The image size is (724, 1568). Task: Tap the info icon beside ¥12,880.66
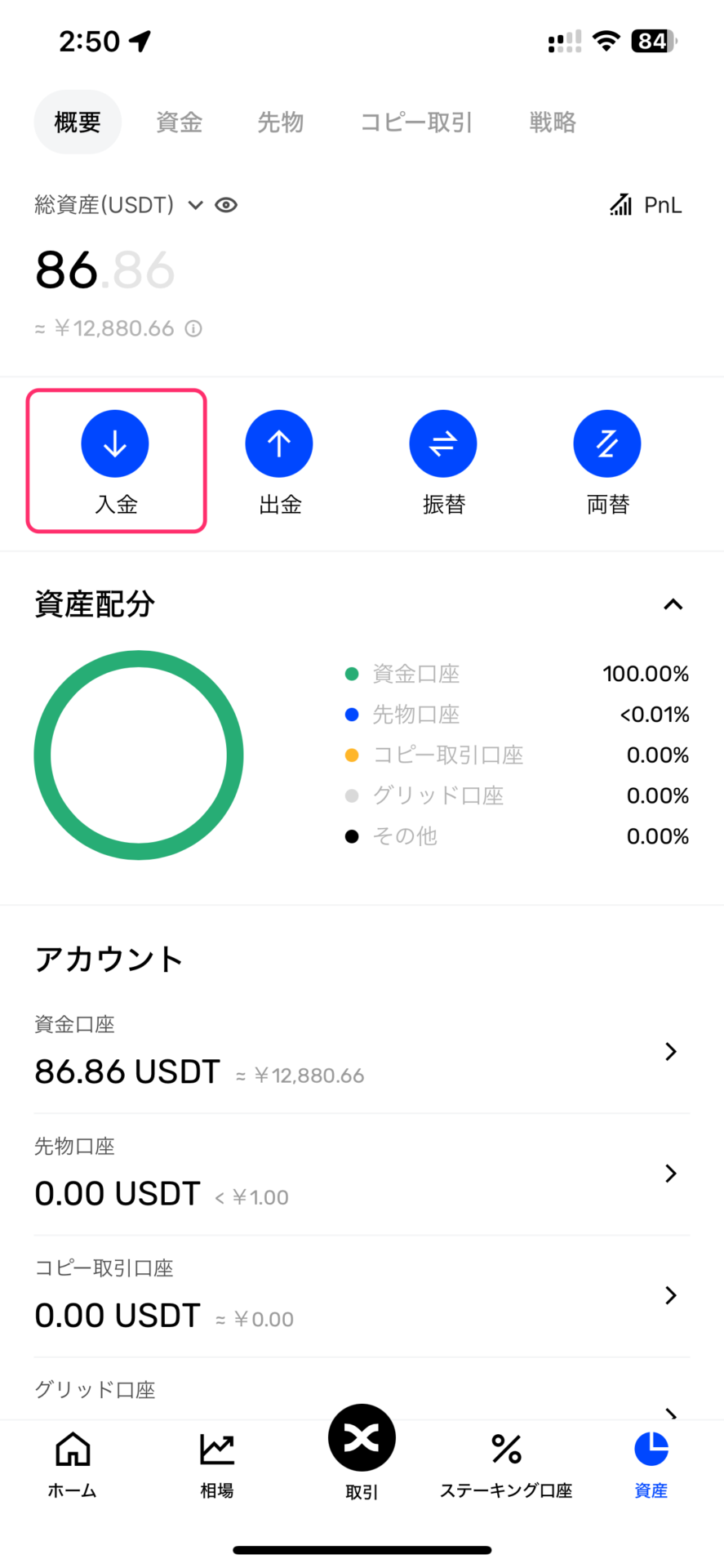193,328
